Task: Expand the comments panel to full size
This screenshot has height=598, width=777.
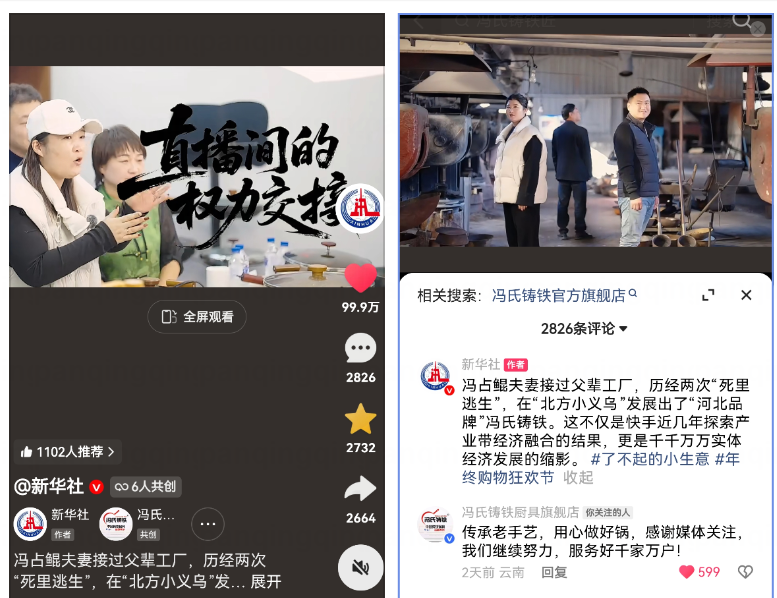Action: tap(708, 295)
